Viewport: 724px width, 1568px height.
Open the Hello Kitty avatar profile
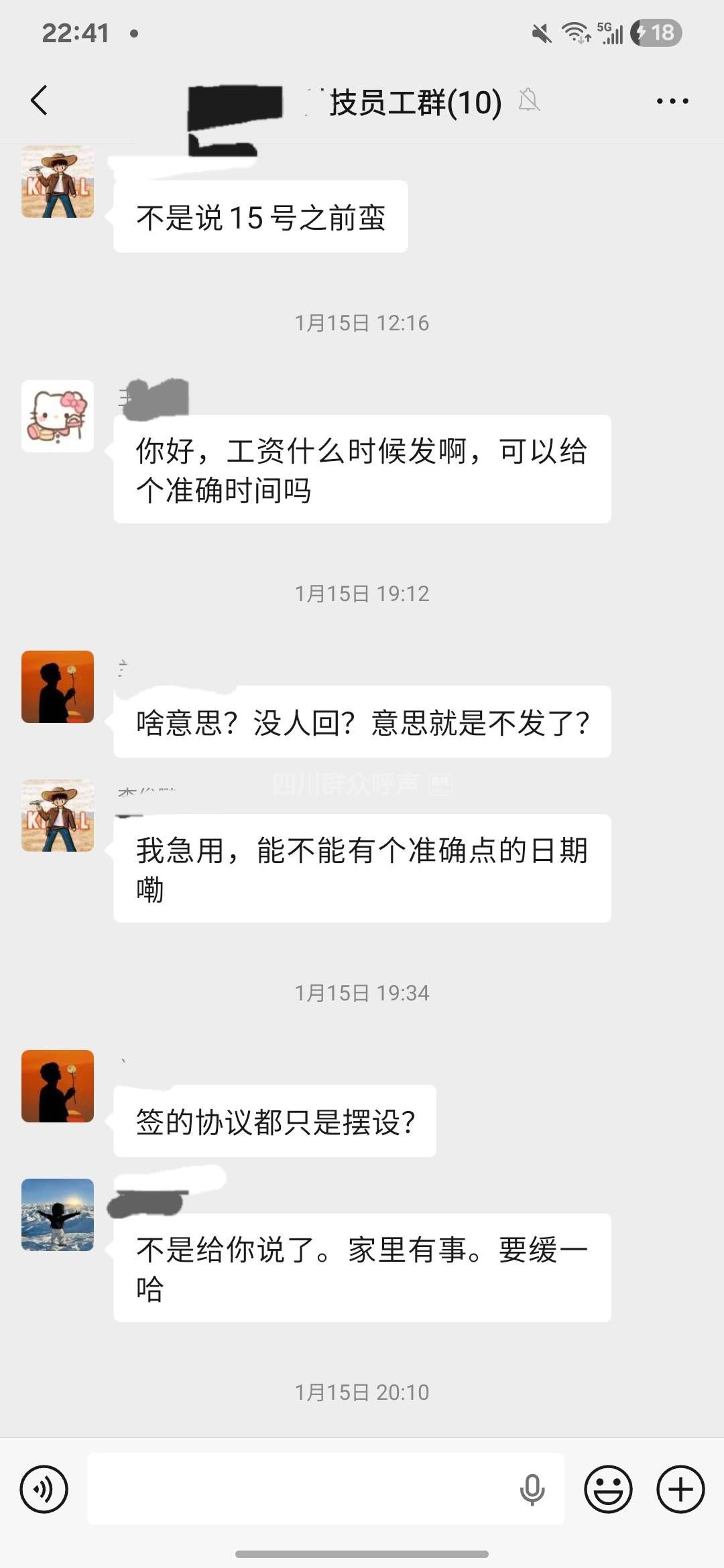(x=58, y=416)
